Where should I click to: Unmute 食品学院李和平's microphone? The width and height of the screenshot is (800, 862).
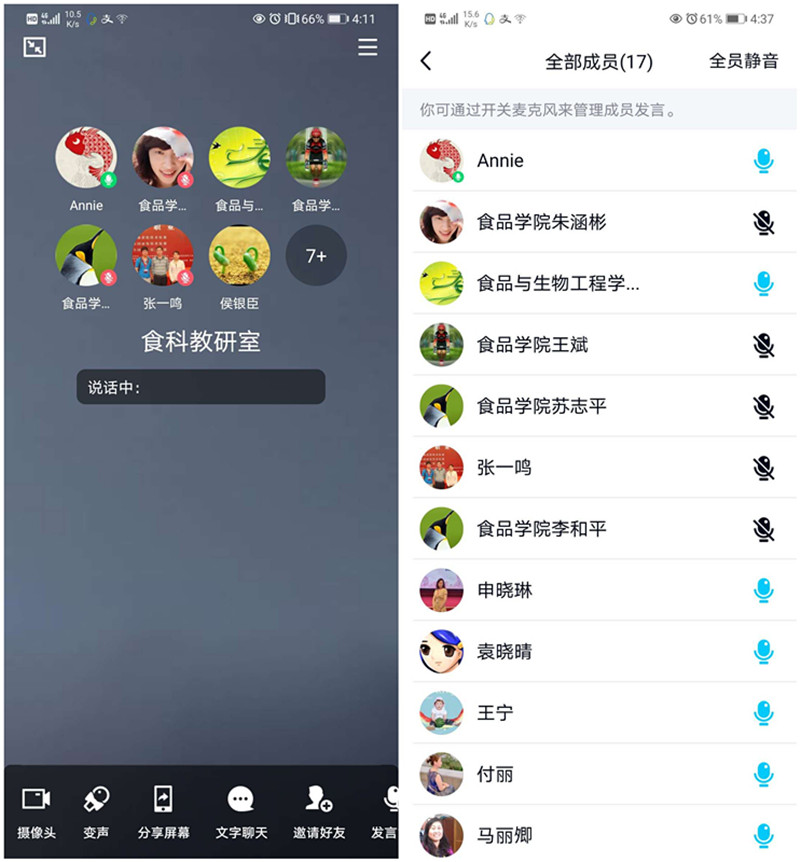pyautogui.click(x=764, y=529)
